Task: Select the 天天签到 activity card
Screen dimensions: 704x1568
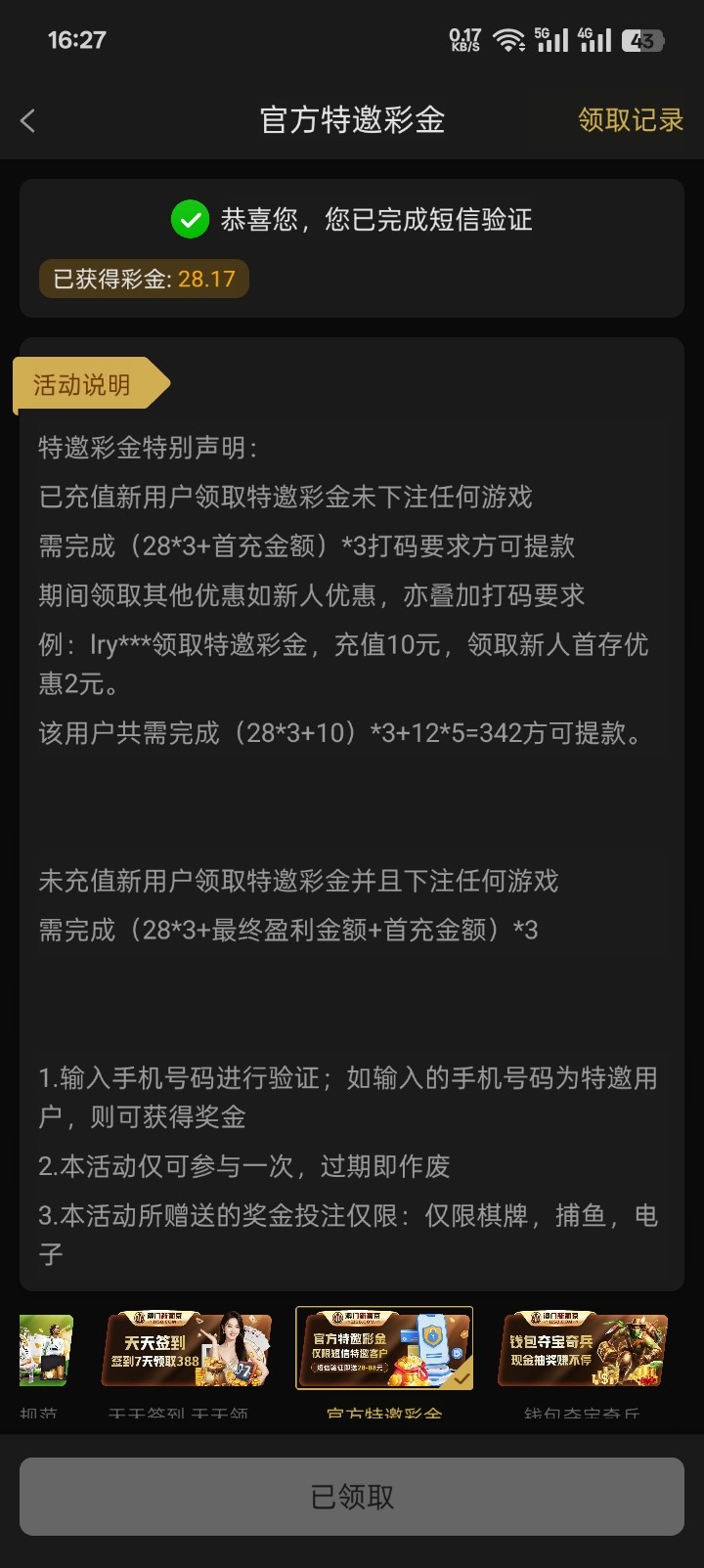Action: 186,1349
